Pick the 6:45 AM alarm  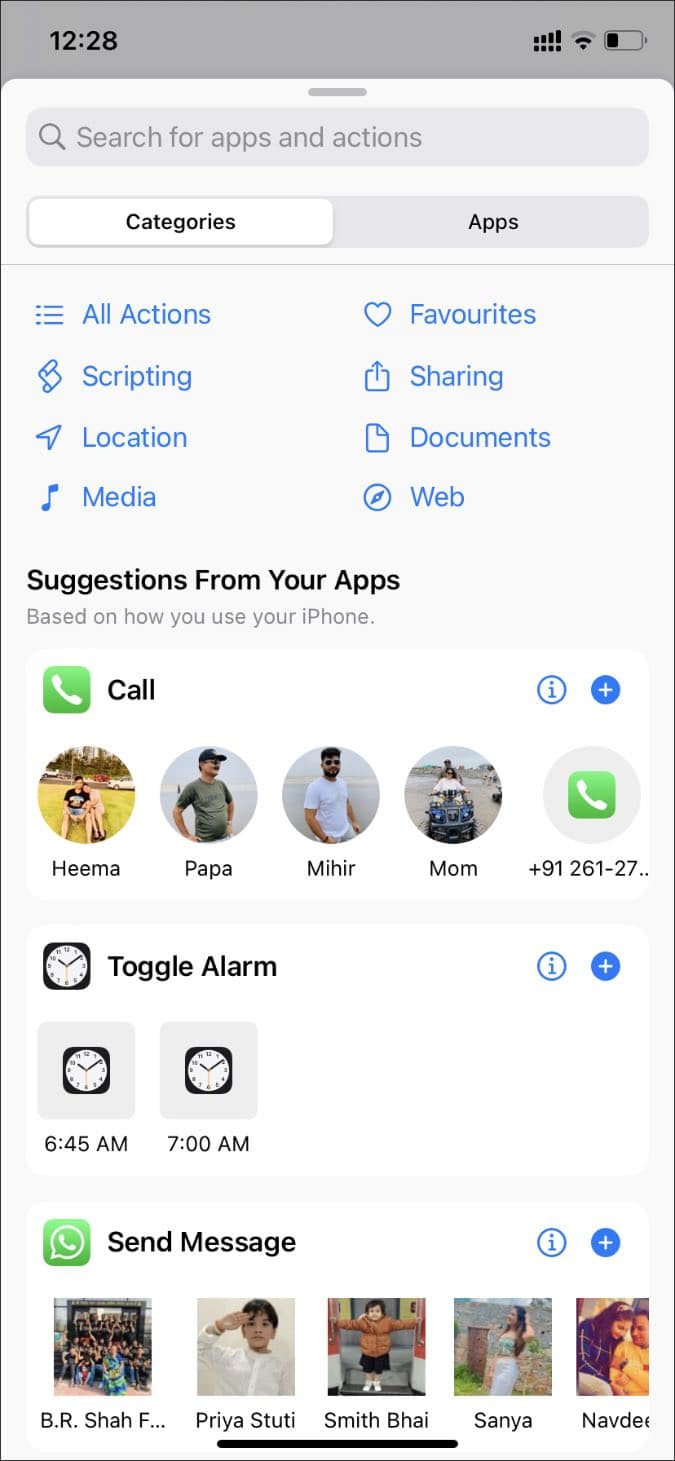coord(86,1070)
